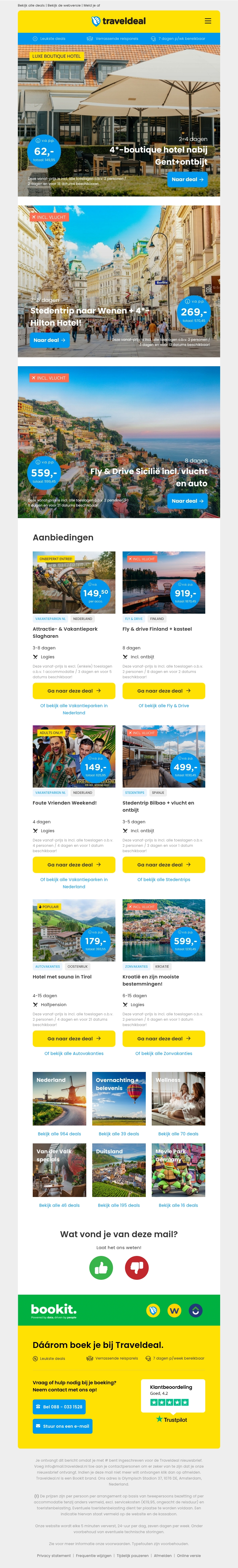Follow the 'Of bekijk alle Zonvakanties' link

pos(164,1053)
